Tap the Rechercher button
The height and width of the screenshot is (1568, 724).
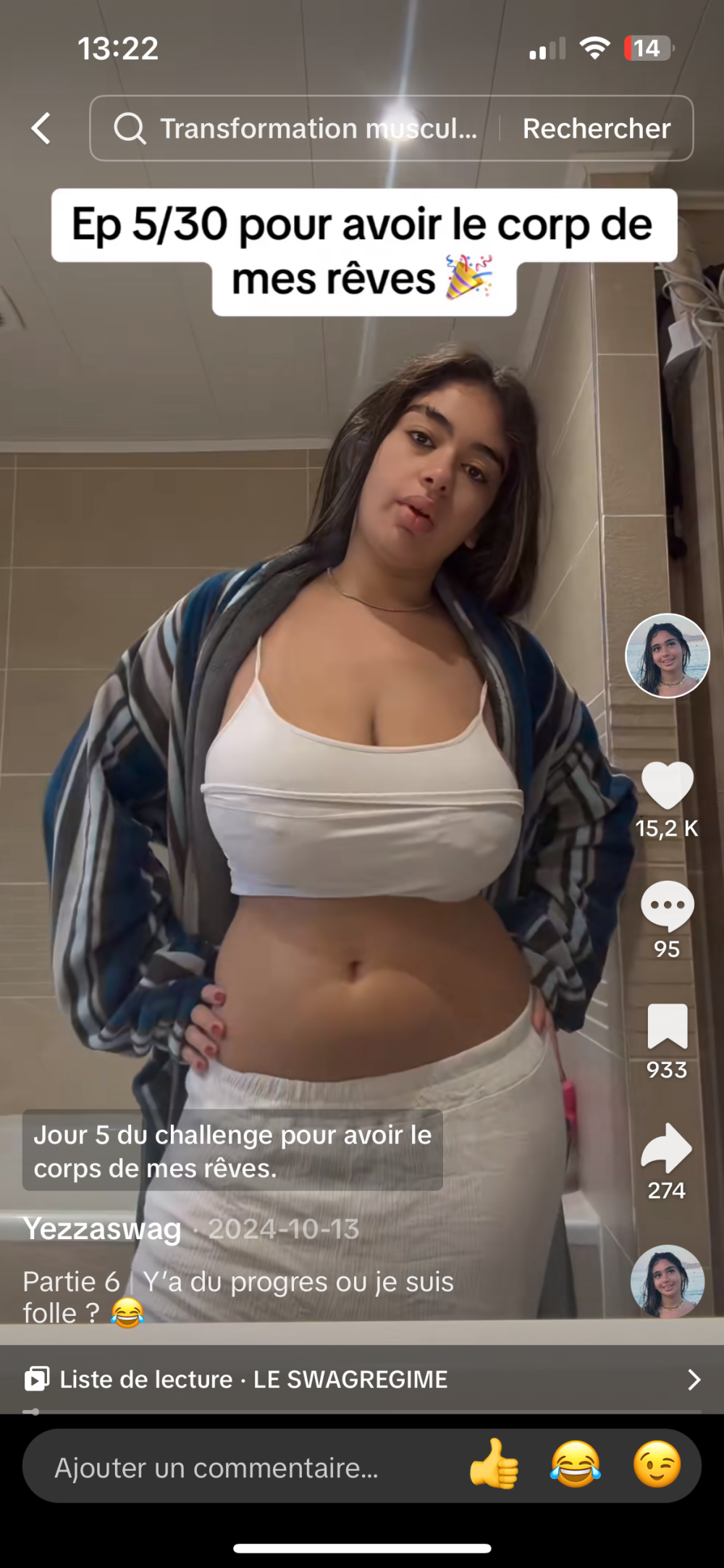click(596, 128)
